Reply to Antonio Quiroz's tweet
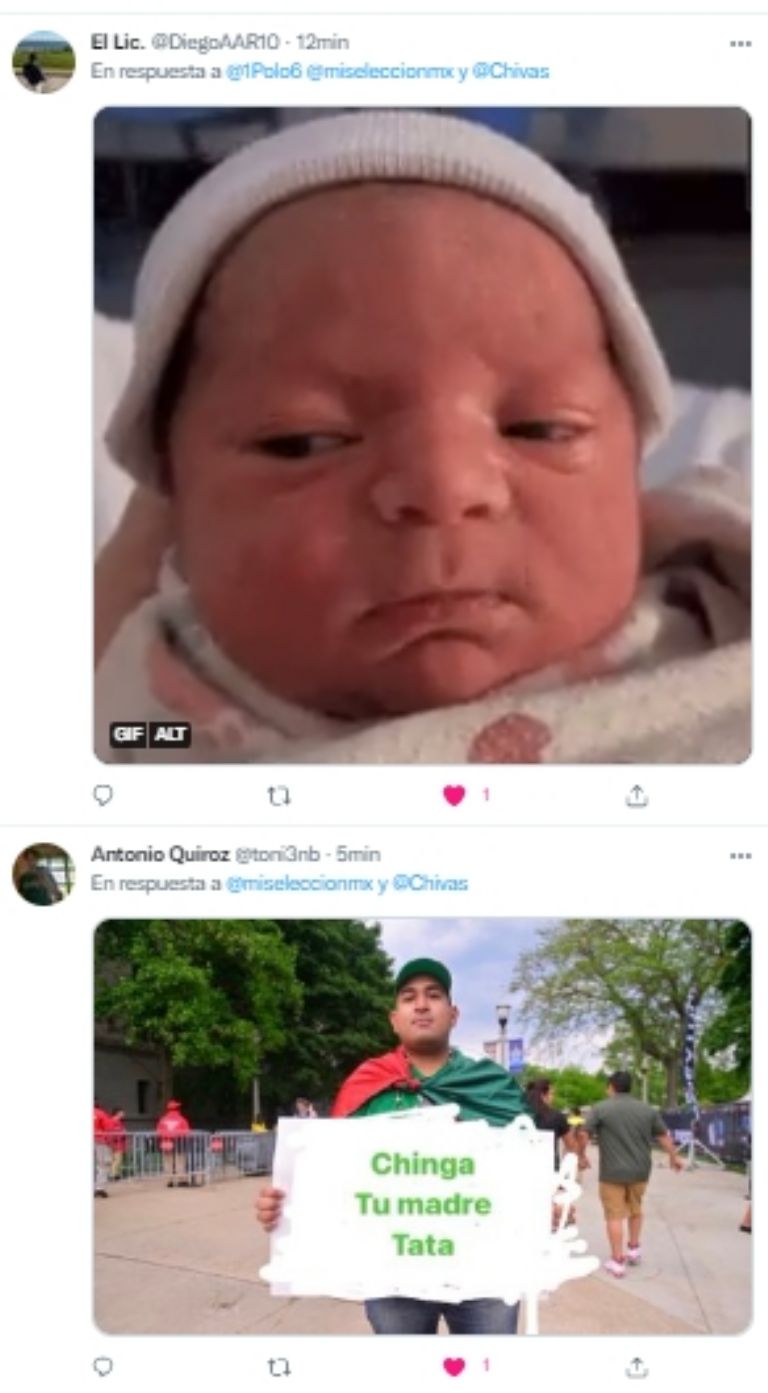This screenshot has height=1393, width=768. (103, 1366)
